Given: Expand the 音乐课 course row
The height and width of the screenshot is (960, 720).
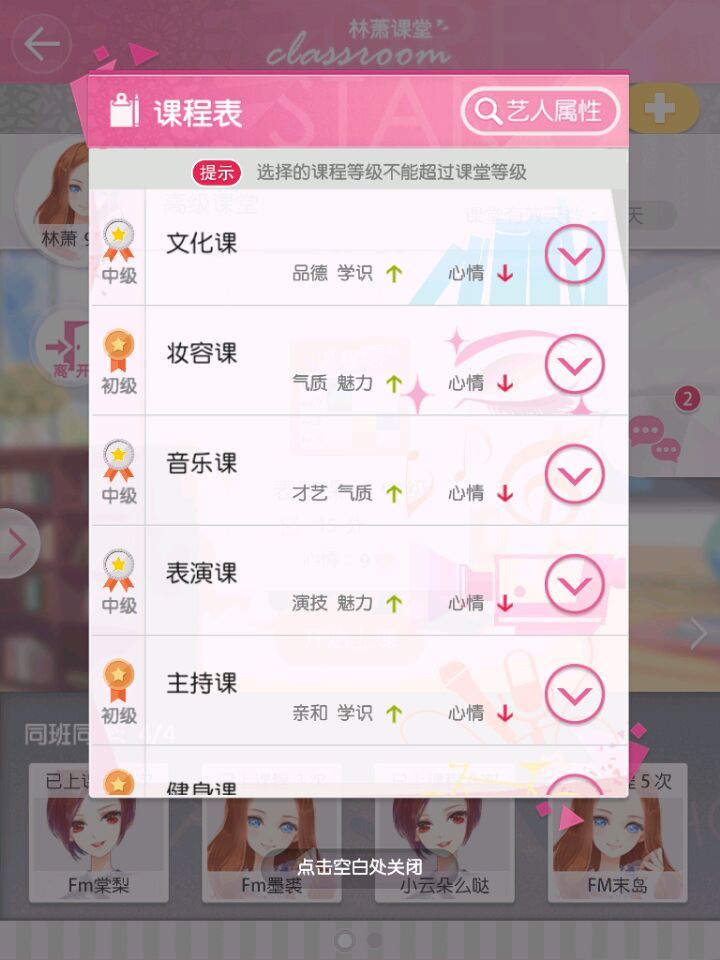Looking at the screenshot, I should pyautogui.click(x=575, y=475).
